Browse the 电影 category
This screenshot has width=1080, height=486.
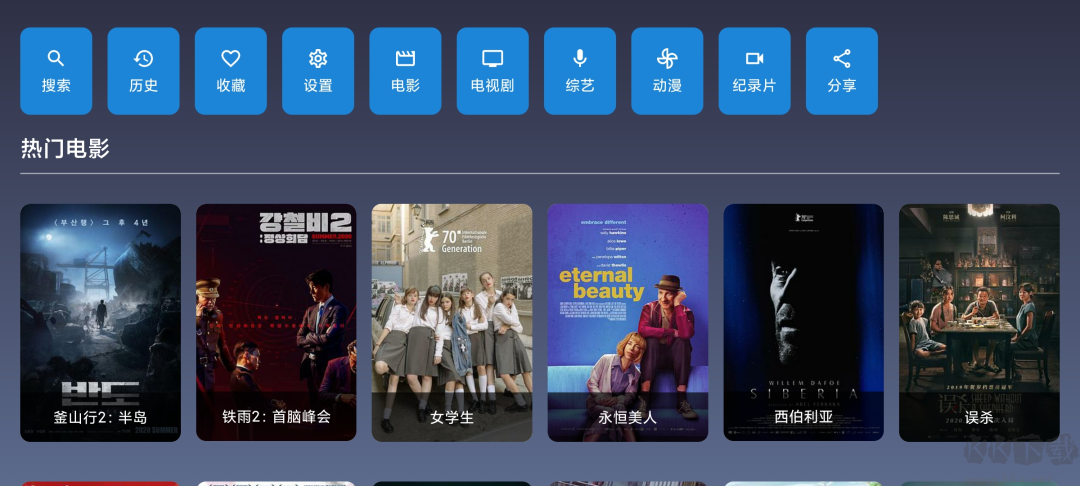[405, 71]
